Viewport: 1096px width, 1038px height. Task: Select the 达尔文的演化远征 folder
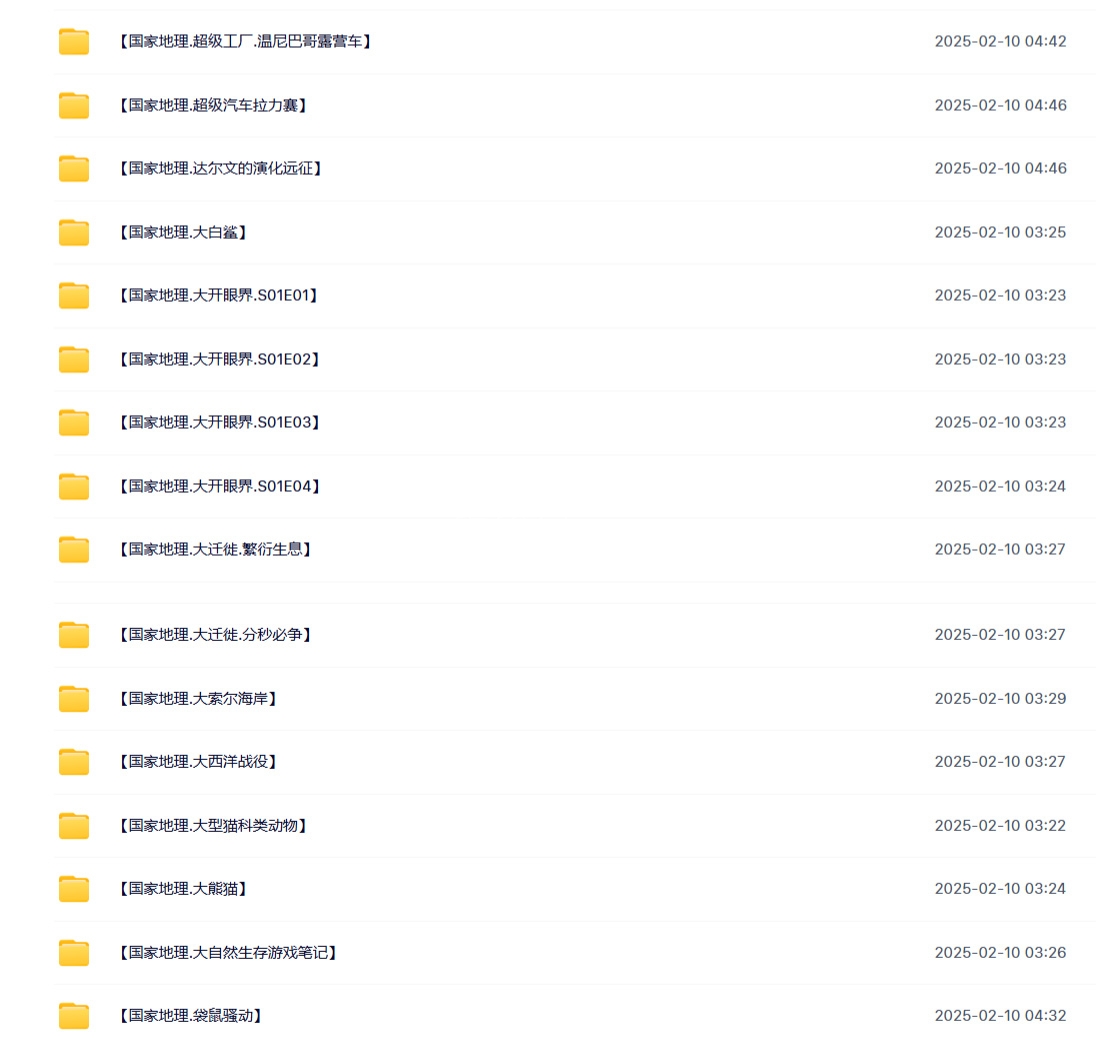(x=220, y=168)
